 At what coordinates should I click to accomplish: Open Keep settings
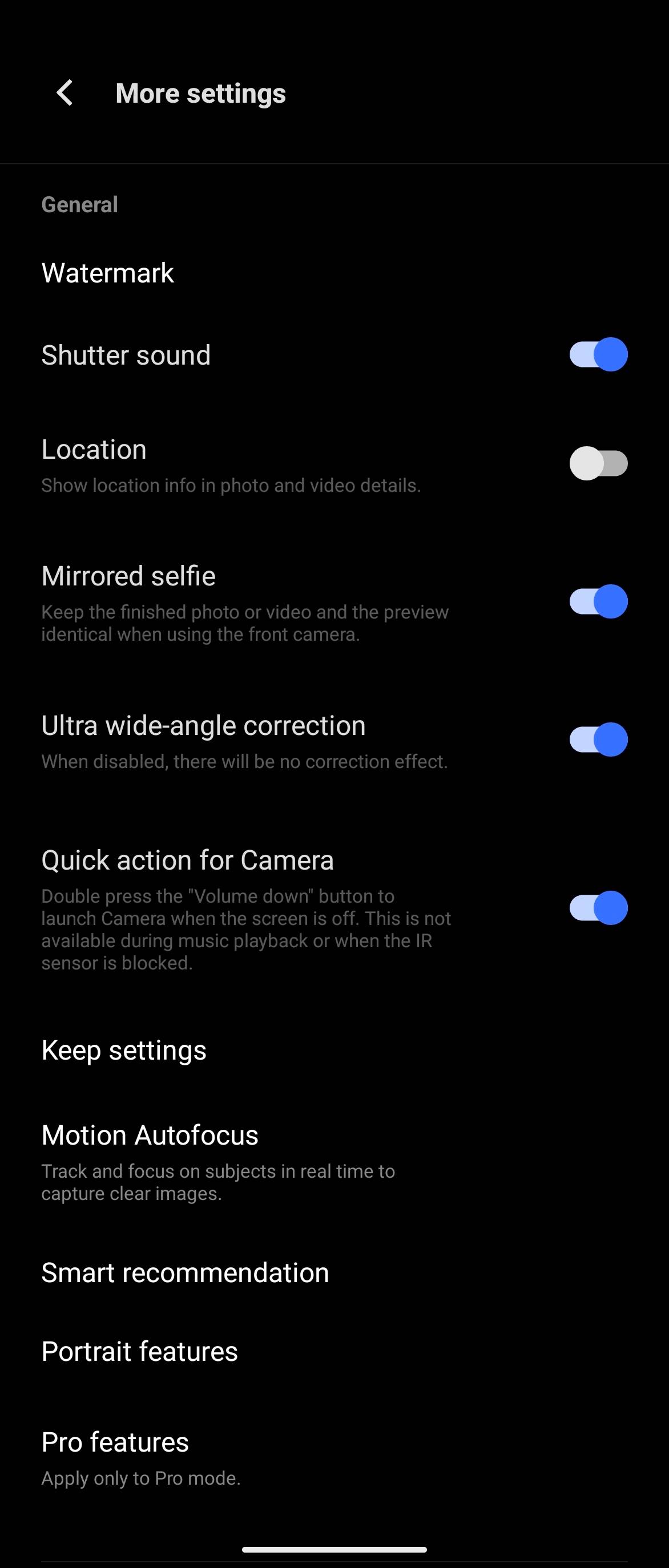point(124,1050)
